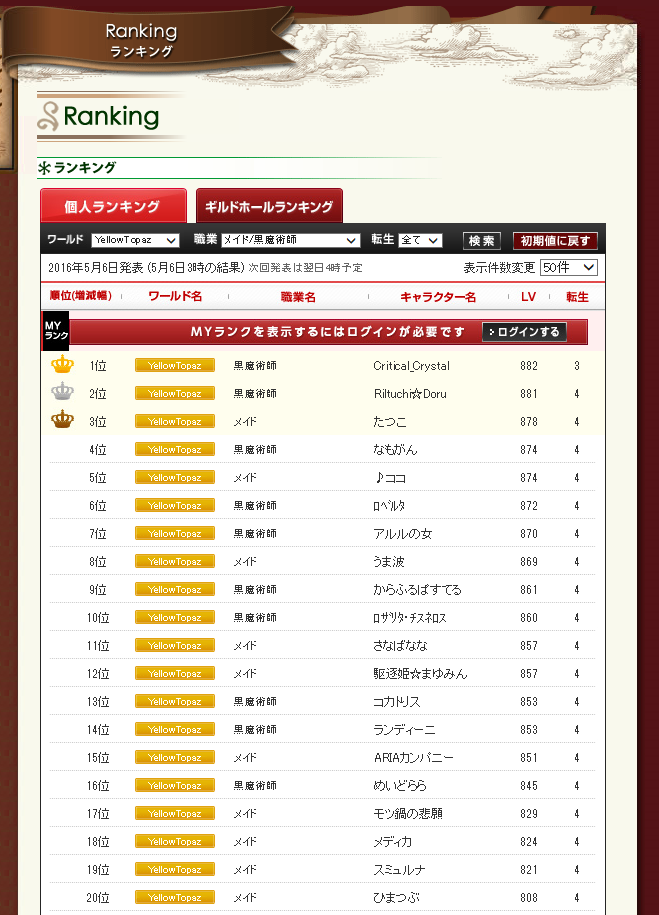
Task: Tap the 検索 search button
Action: tap(481, 241)
